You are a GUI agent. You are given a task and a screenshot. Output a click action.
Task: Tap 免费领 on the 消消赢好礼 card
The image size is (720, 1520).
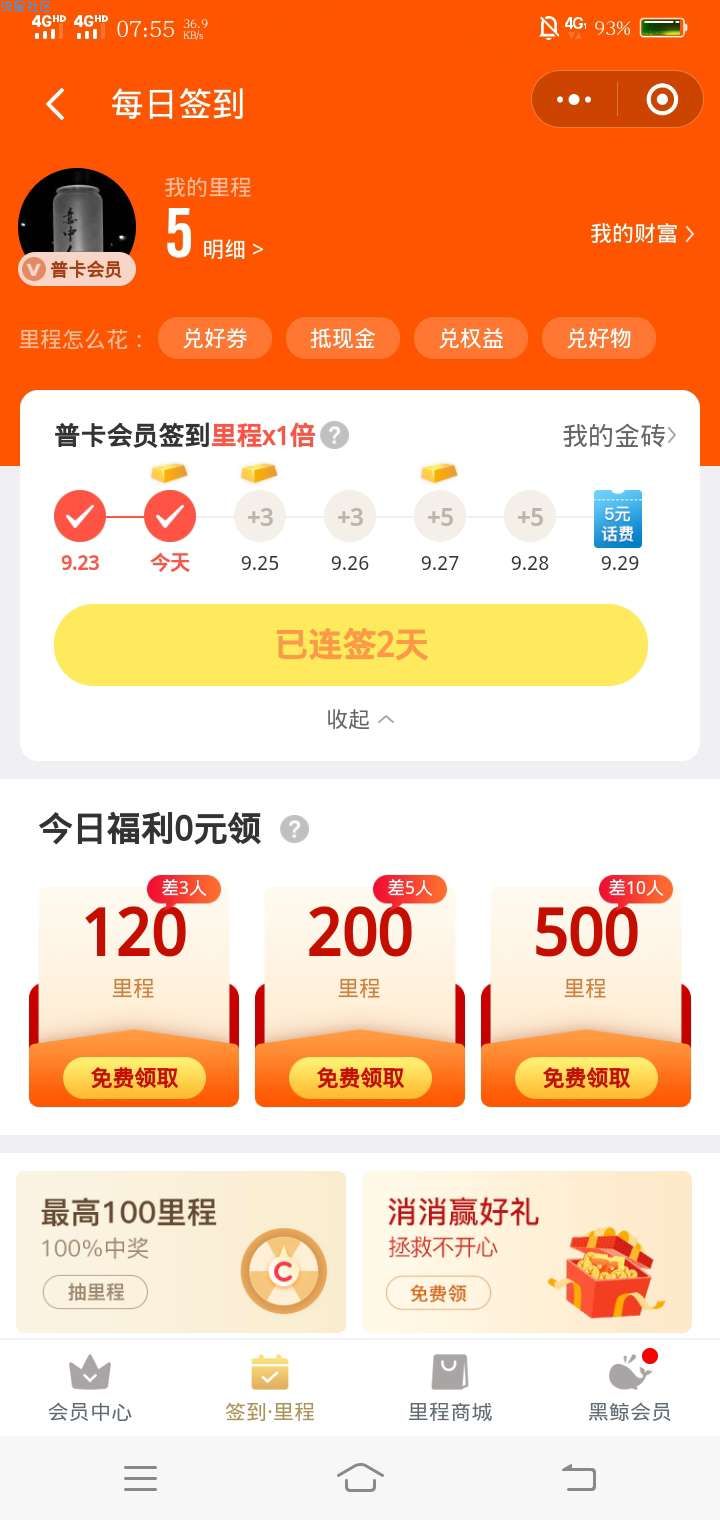pyautogui.click(x=439, y=1293)
